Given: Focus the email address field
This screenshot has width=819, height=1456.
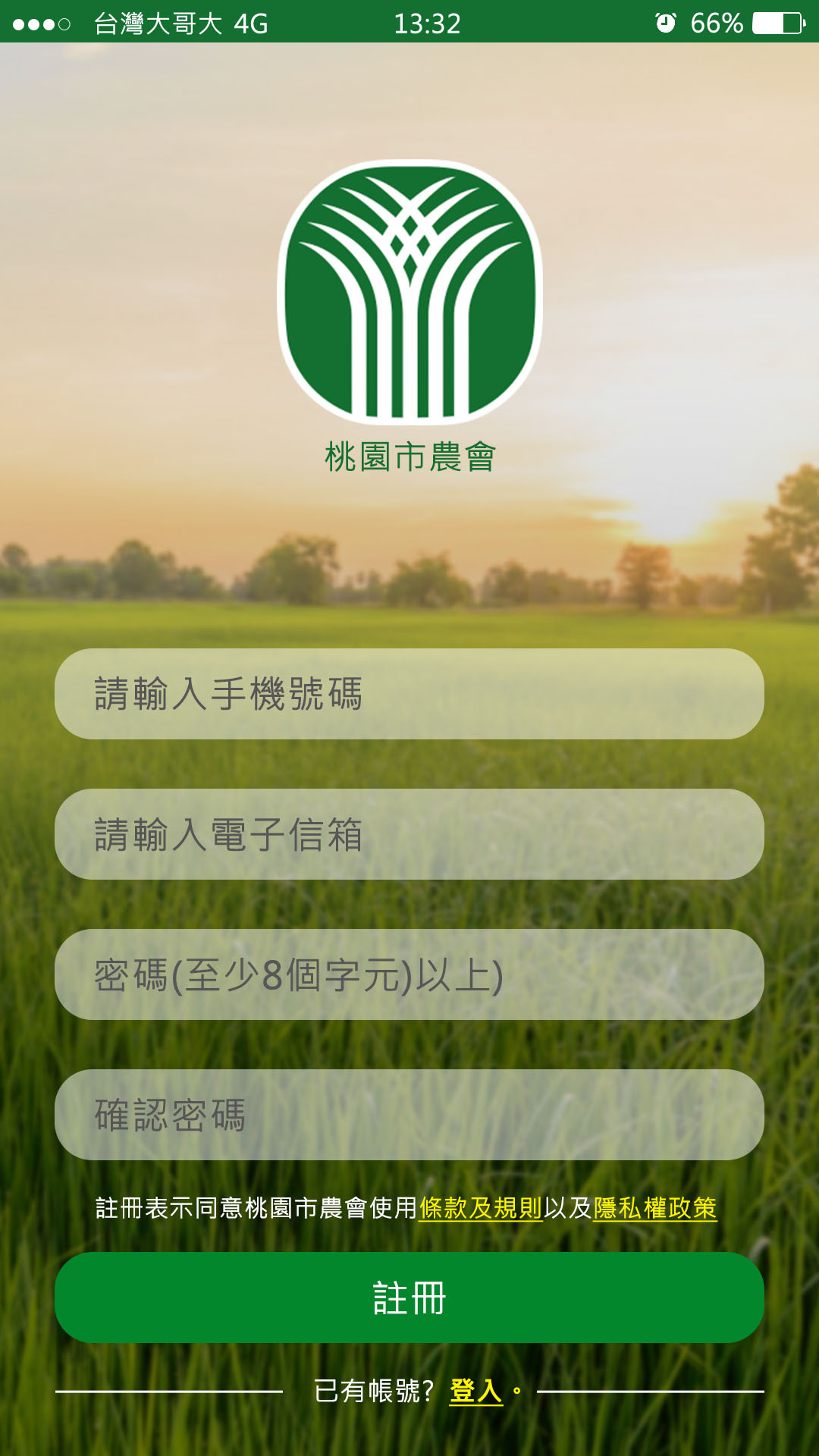Looking at the screenshot, I should tap(409, 834).
